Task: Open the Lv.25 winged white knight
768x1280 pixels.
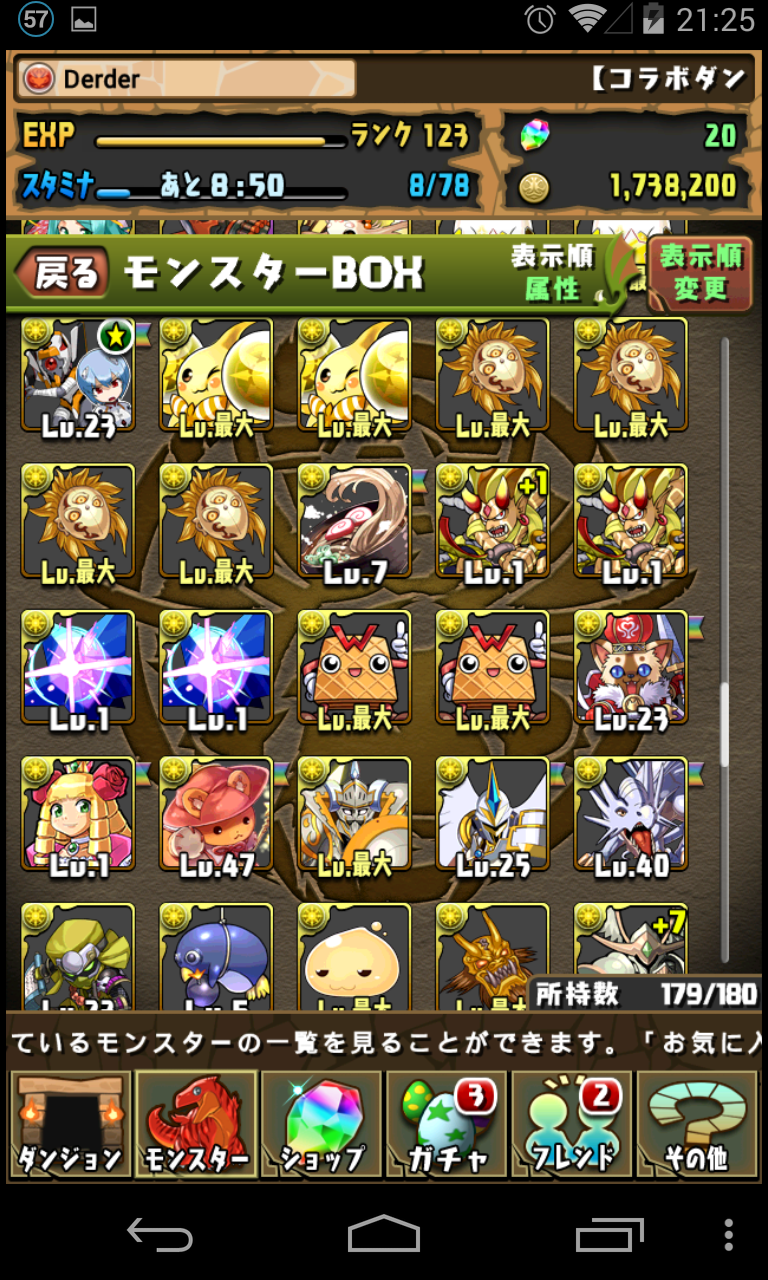Action: tap(492, 816)
